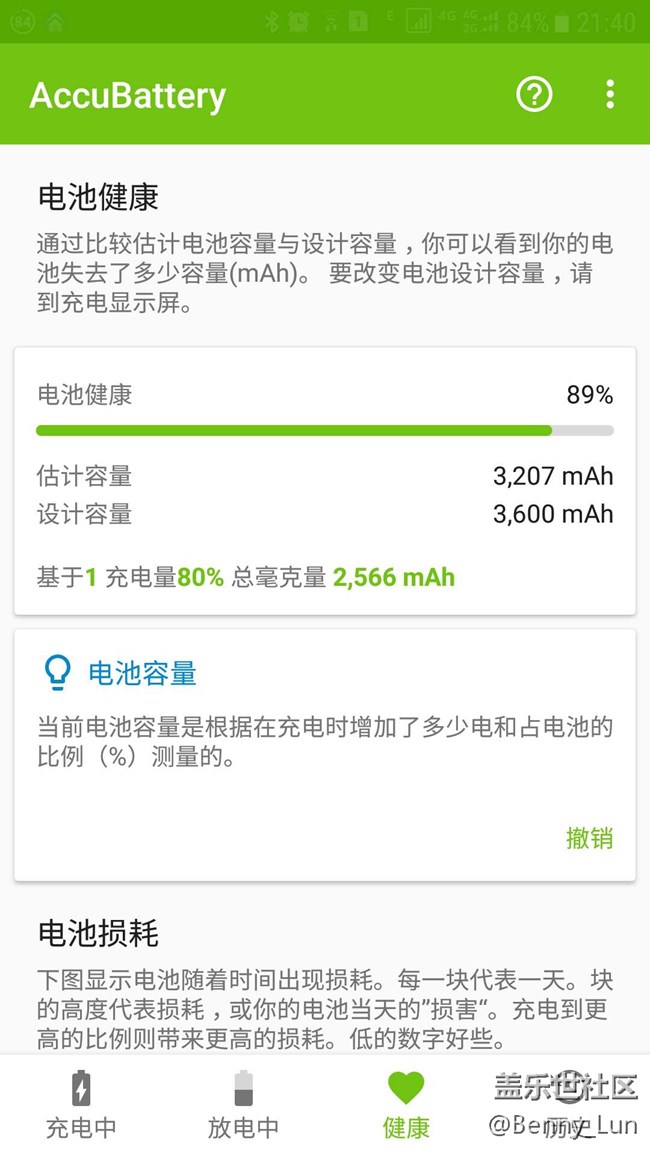Open the overflow menu
The width and height of the screenshot is (650, 1156).
click(610, 95)
